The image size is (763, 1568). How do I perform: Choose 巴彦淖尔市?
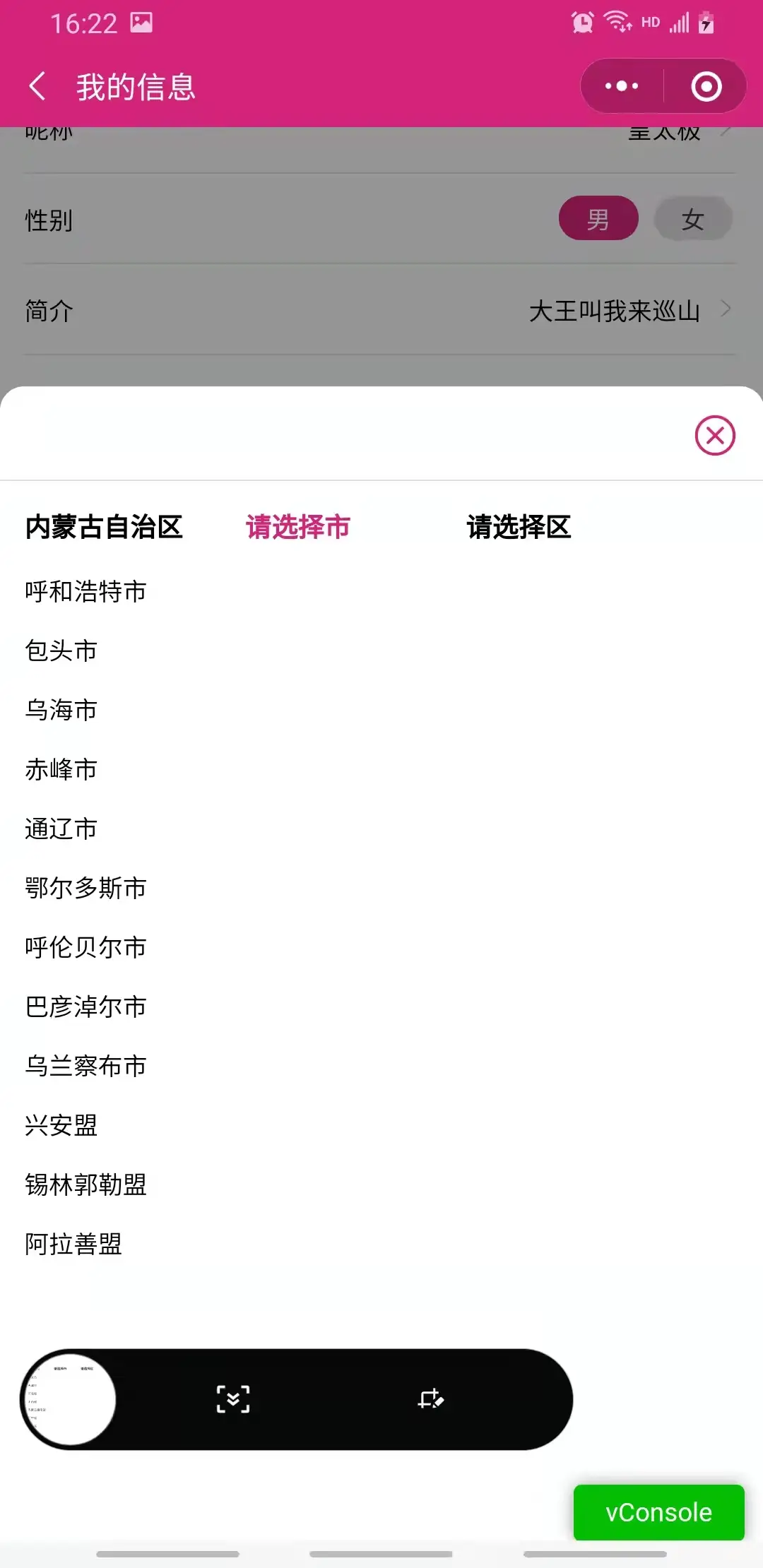(85, 1006)
